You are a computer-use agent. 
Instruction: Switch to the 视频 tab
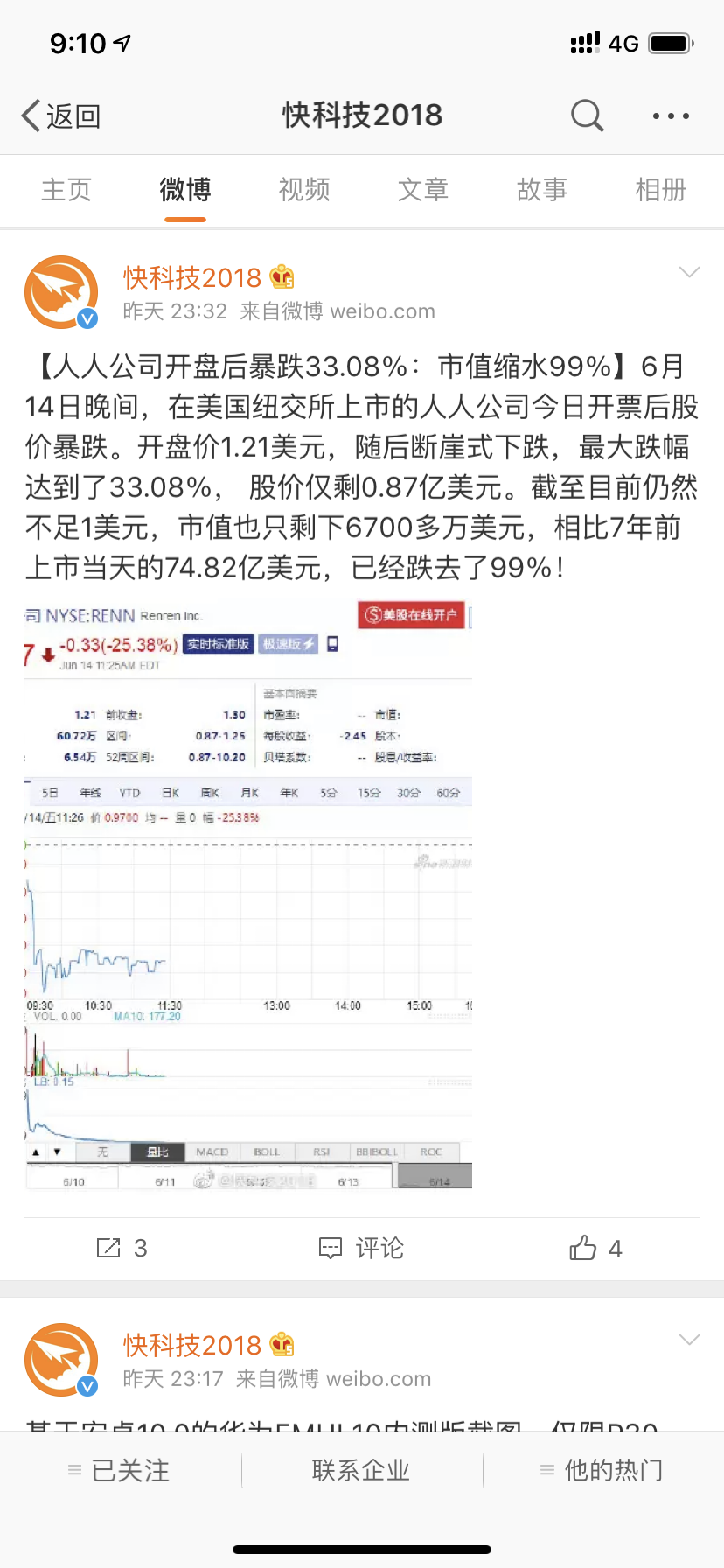tap(304, 189)
